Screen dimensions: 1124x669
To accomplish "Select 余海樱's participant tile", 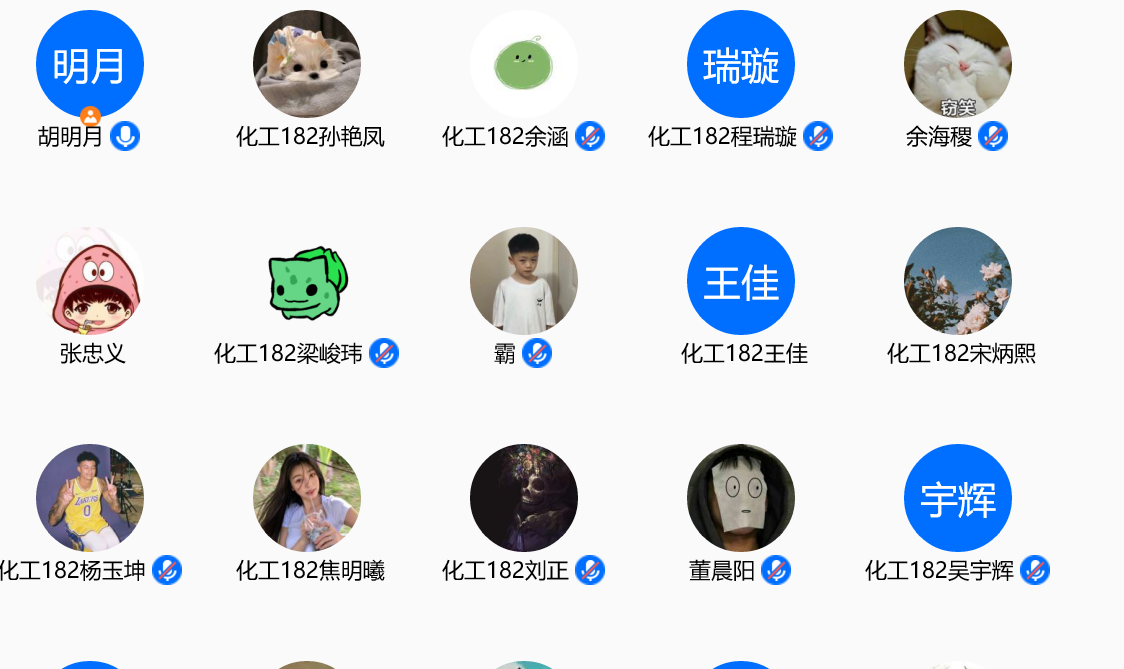I will click(x=958, y=64).
